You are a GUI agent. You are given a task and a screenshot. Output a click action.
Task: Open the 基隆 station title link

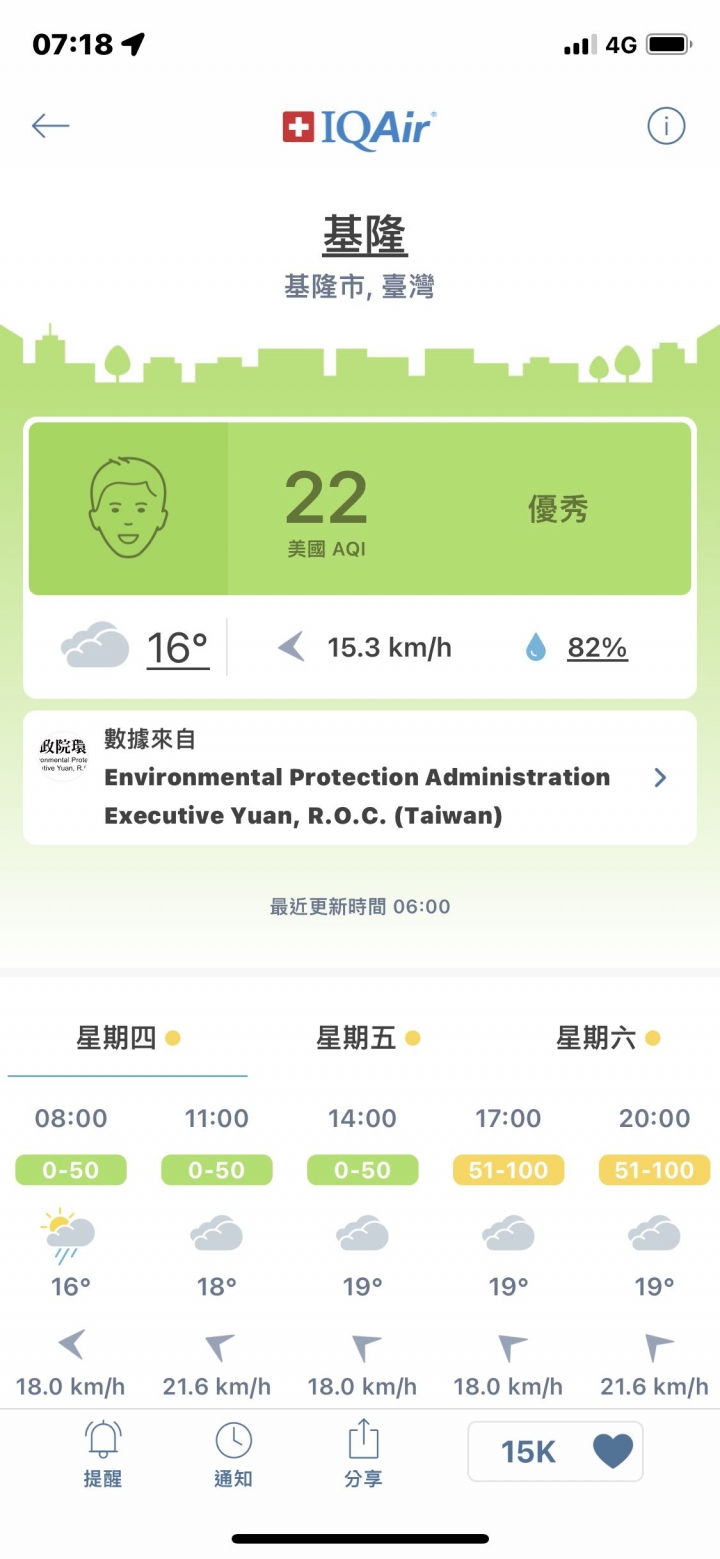pos(364,237)
